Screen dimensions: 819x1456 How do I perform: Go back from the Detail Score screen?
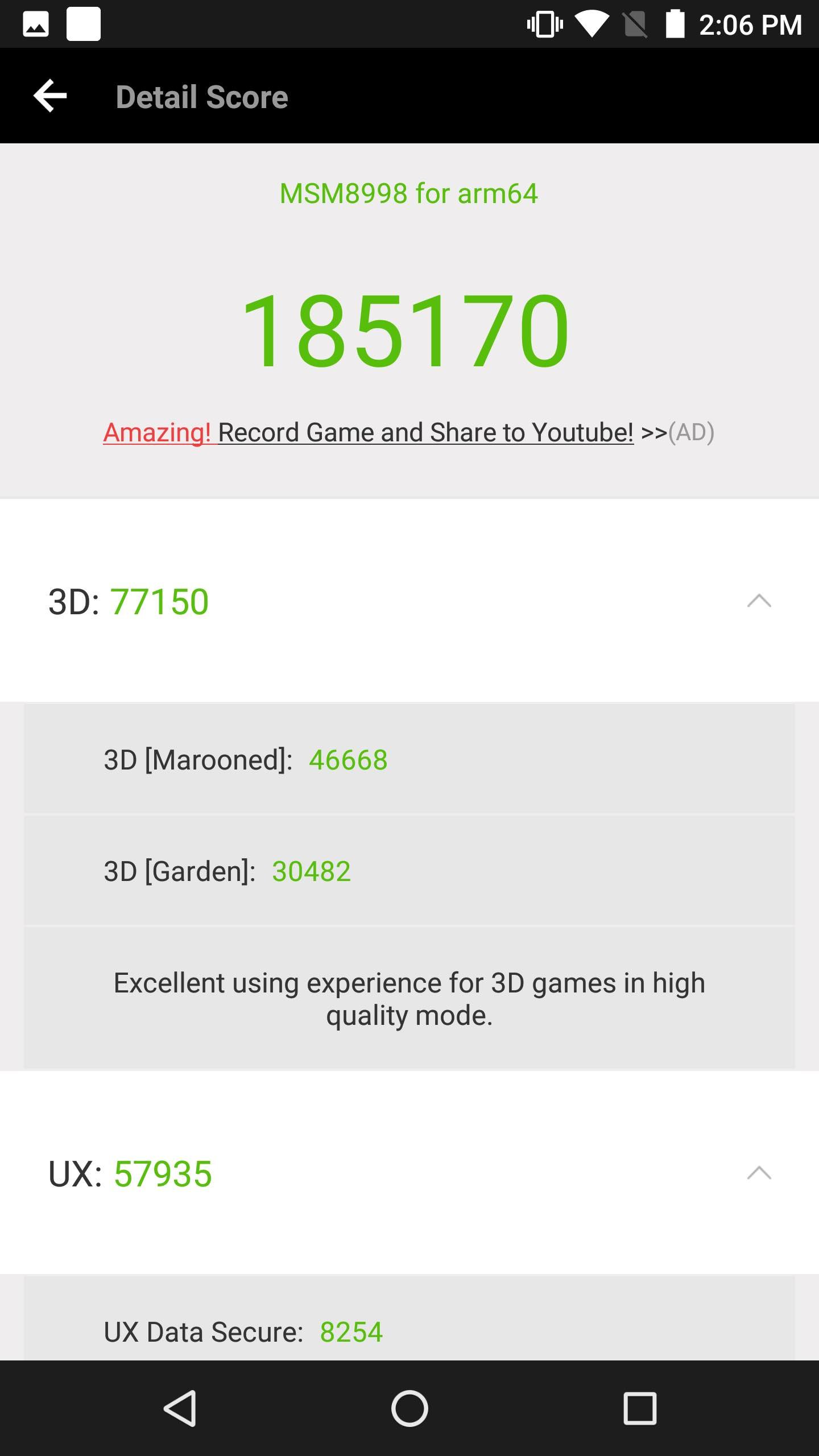[x=50, y=96]
